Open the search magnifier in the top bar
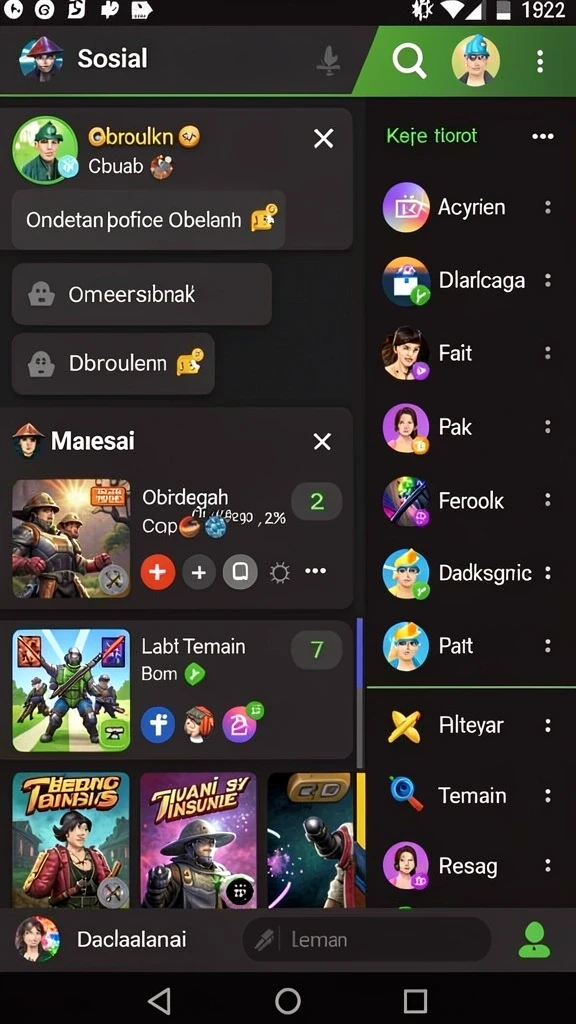This screenshot has width=576, height=1024. tap(409, 61)
